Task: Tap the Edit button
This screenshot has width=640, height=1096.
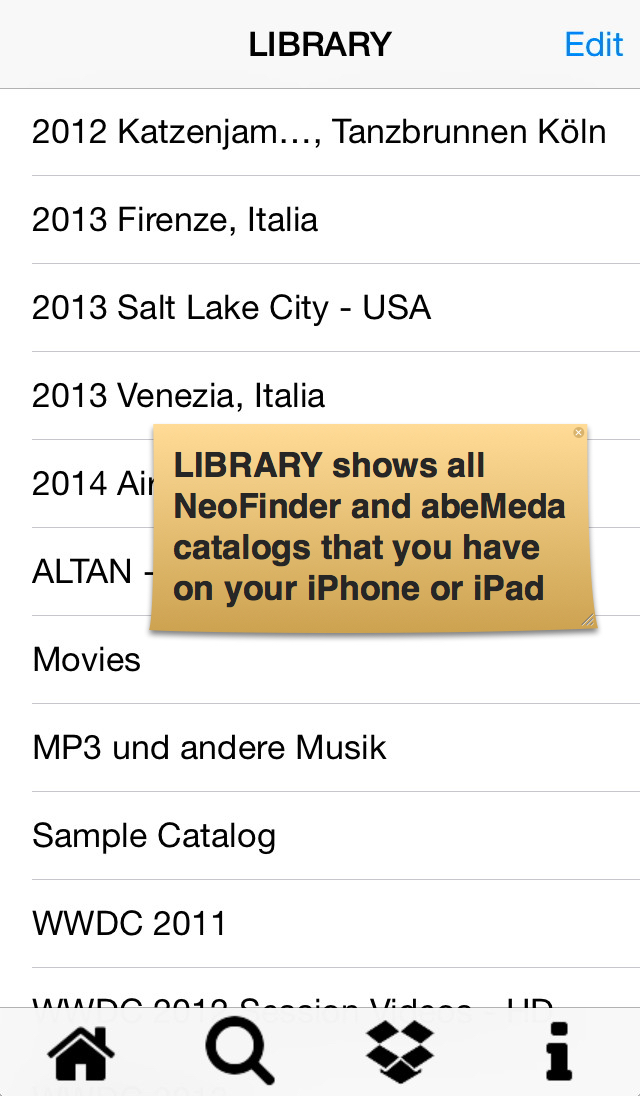Action: 593,44
